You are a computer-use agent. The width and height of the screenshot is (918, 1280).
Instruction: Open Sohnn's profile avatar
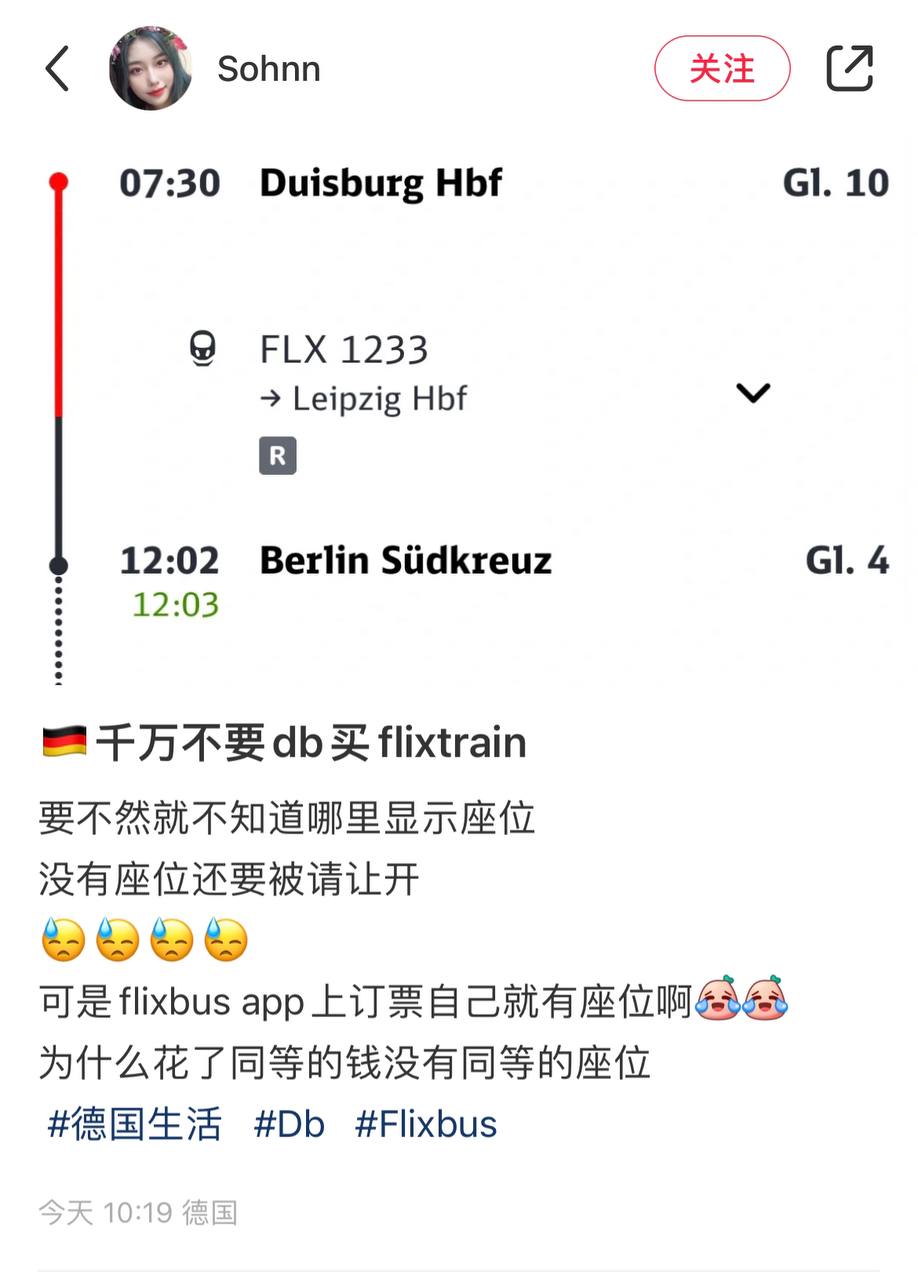[x=151, y=69]
